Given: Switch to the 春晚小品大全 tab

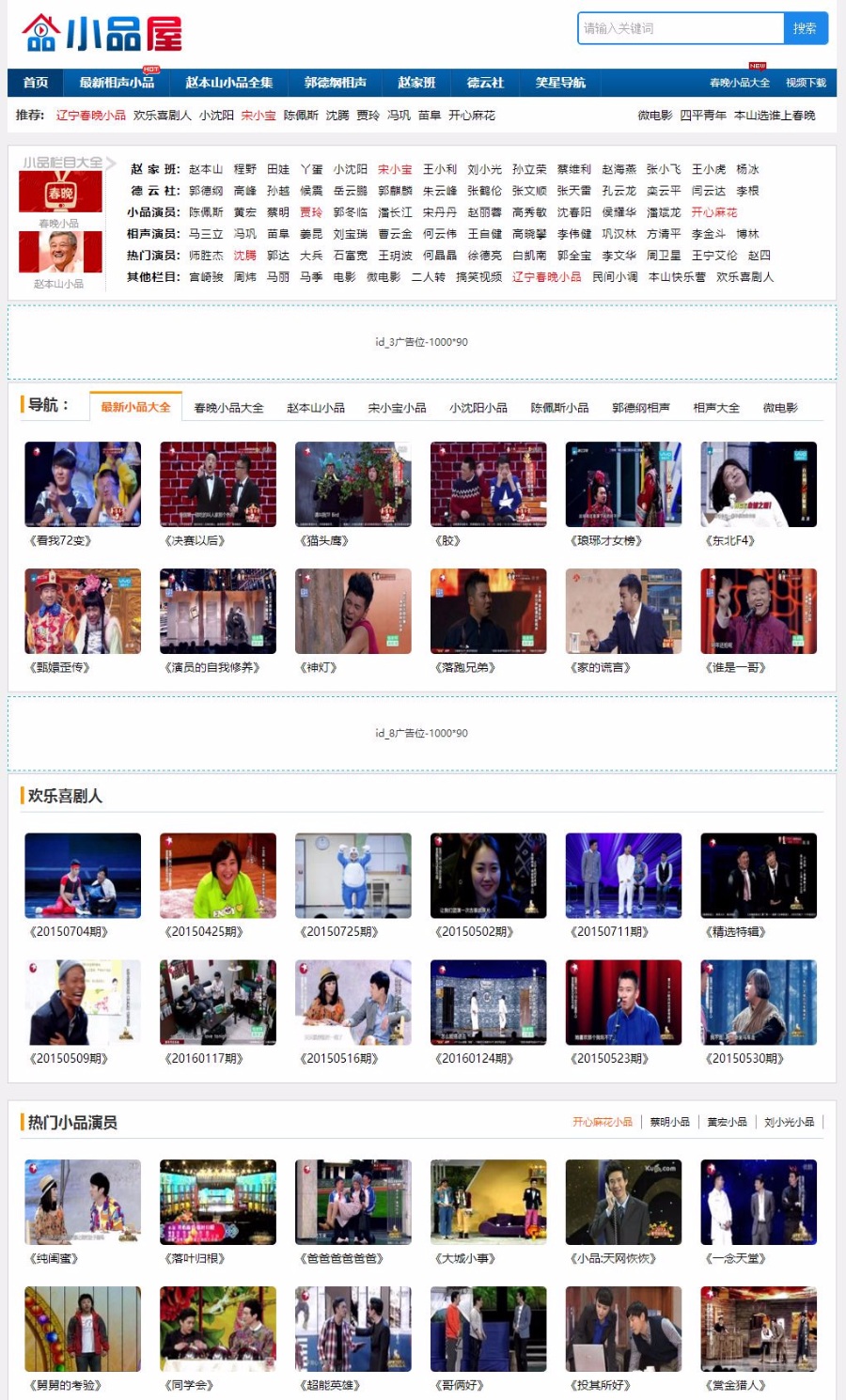Looking at the screenshot, I should point(228,408).
